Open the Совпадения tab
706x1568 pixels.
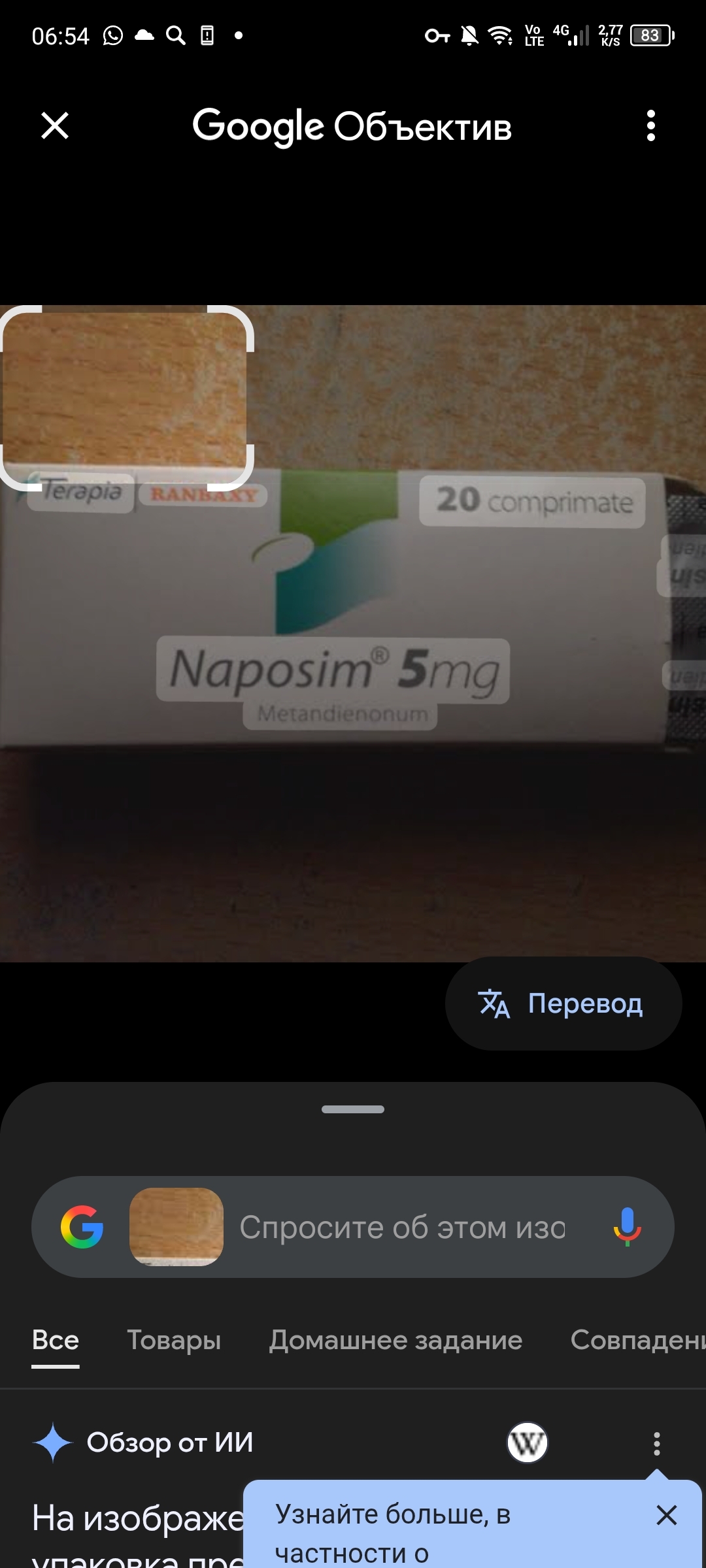(637, 1341)
